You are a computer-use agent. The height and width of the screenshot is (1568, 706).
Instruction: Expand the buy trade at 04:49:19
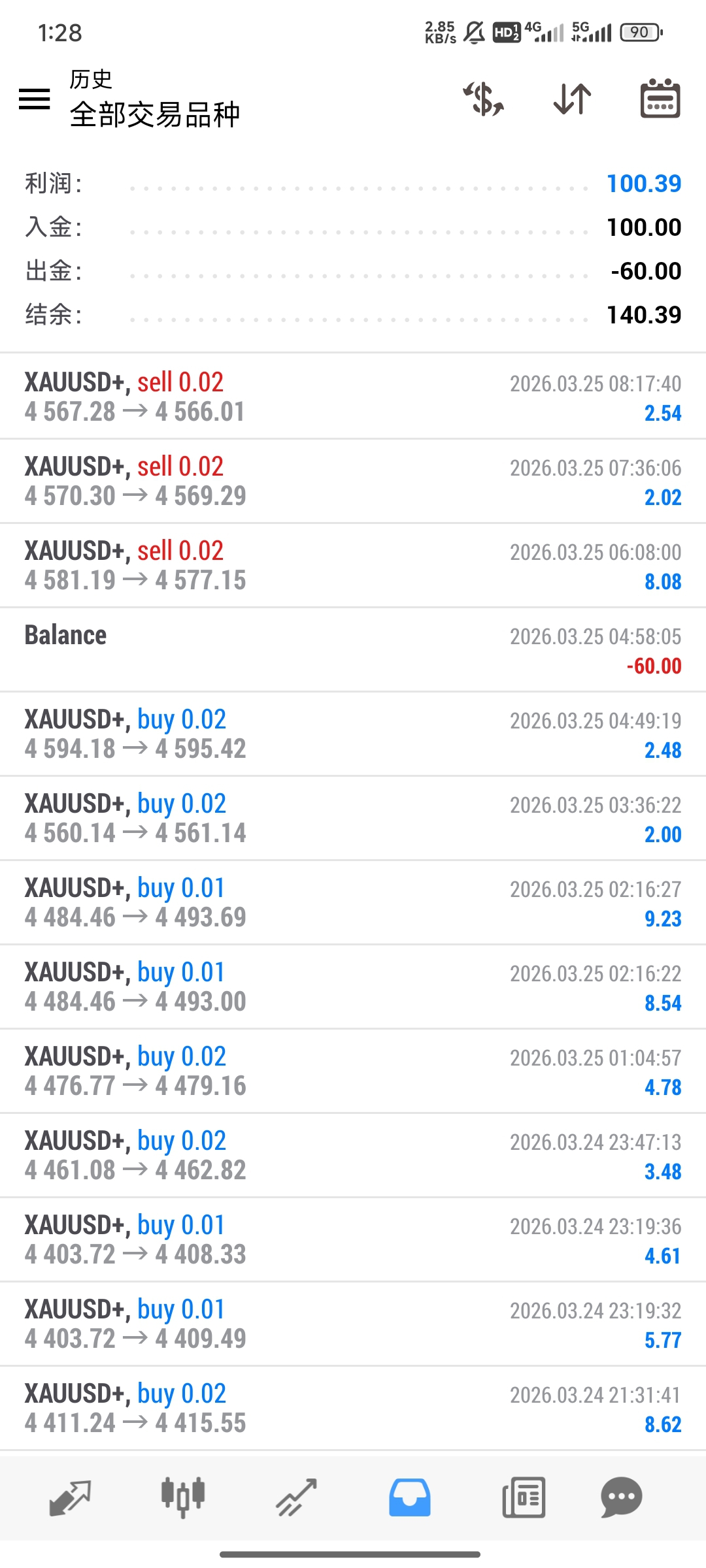point(353,734)
